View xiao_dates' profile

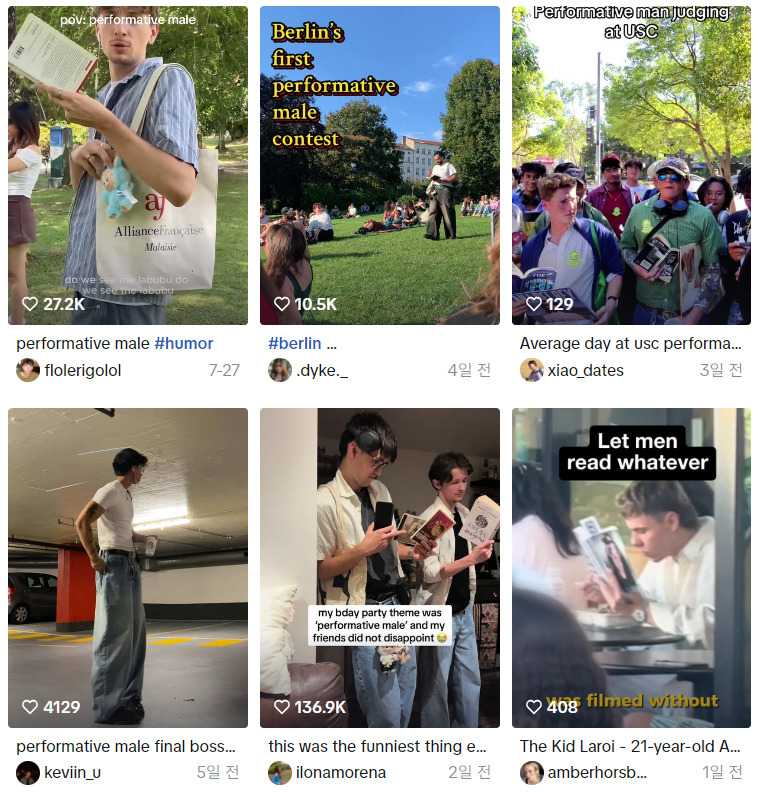(586, 370)
